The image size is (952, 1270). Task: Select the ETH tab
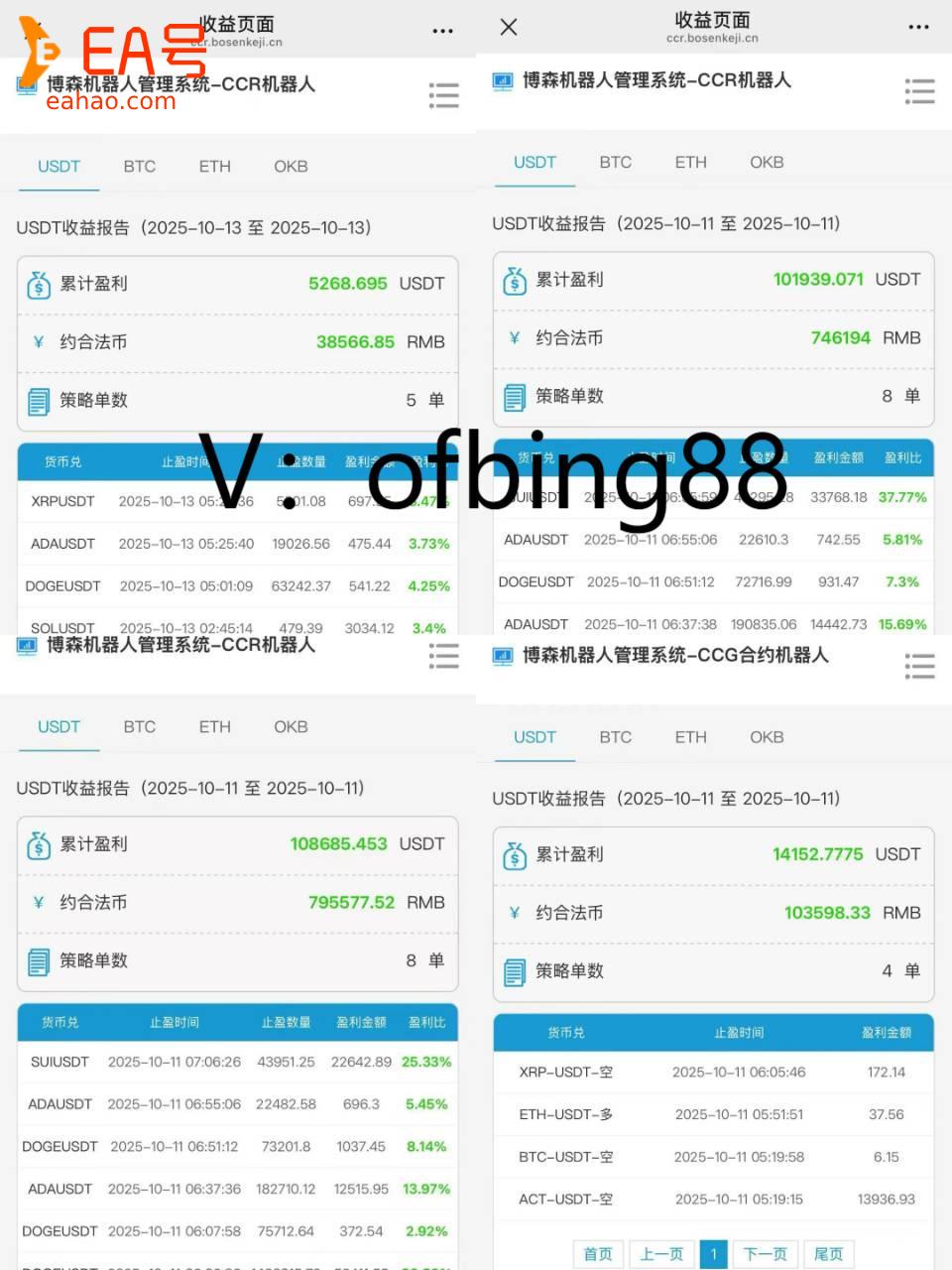(214, 166)
